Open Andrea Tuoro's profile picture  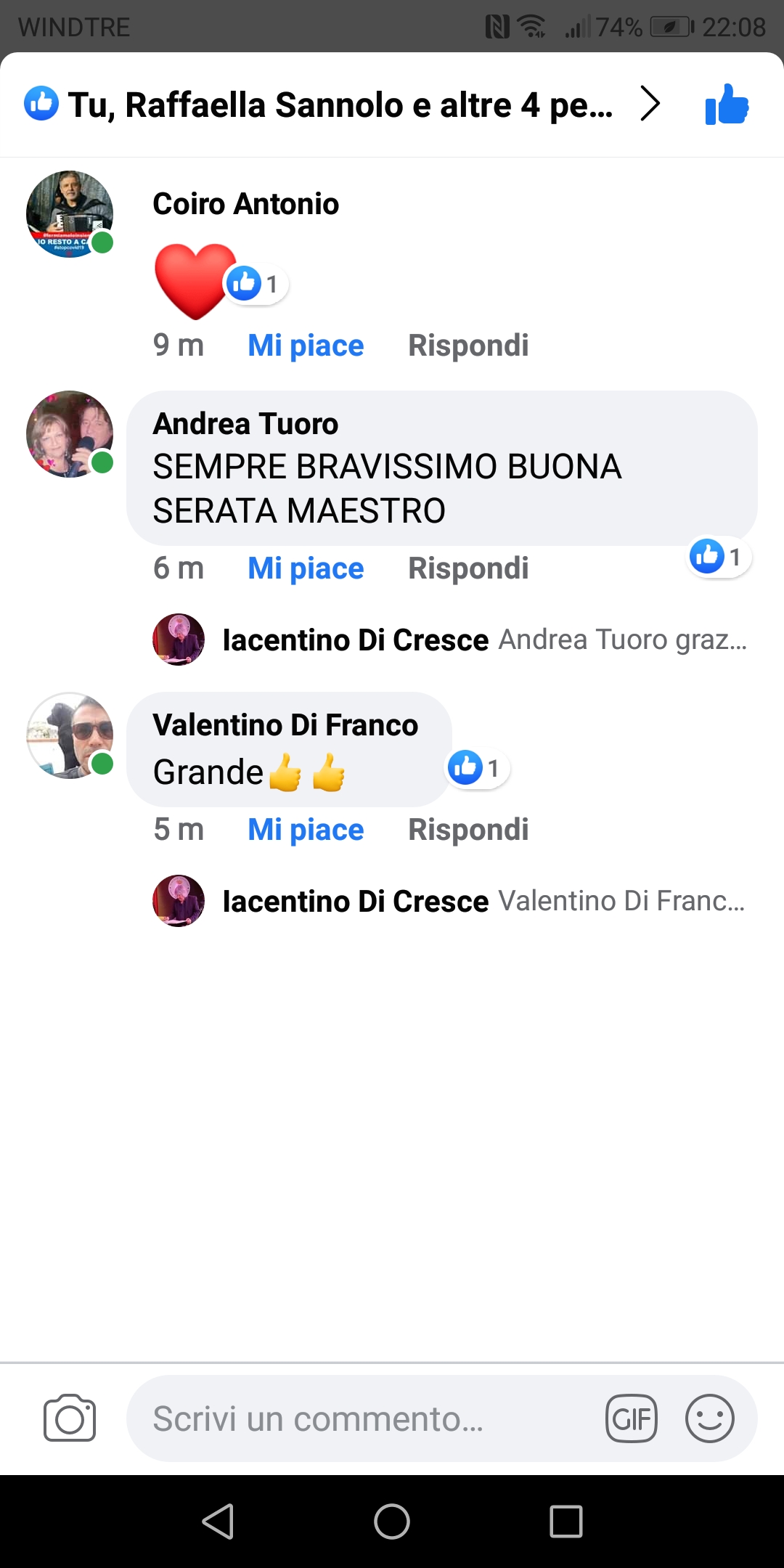70,434
